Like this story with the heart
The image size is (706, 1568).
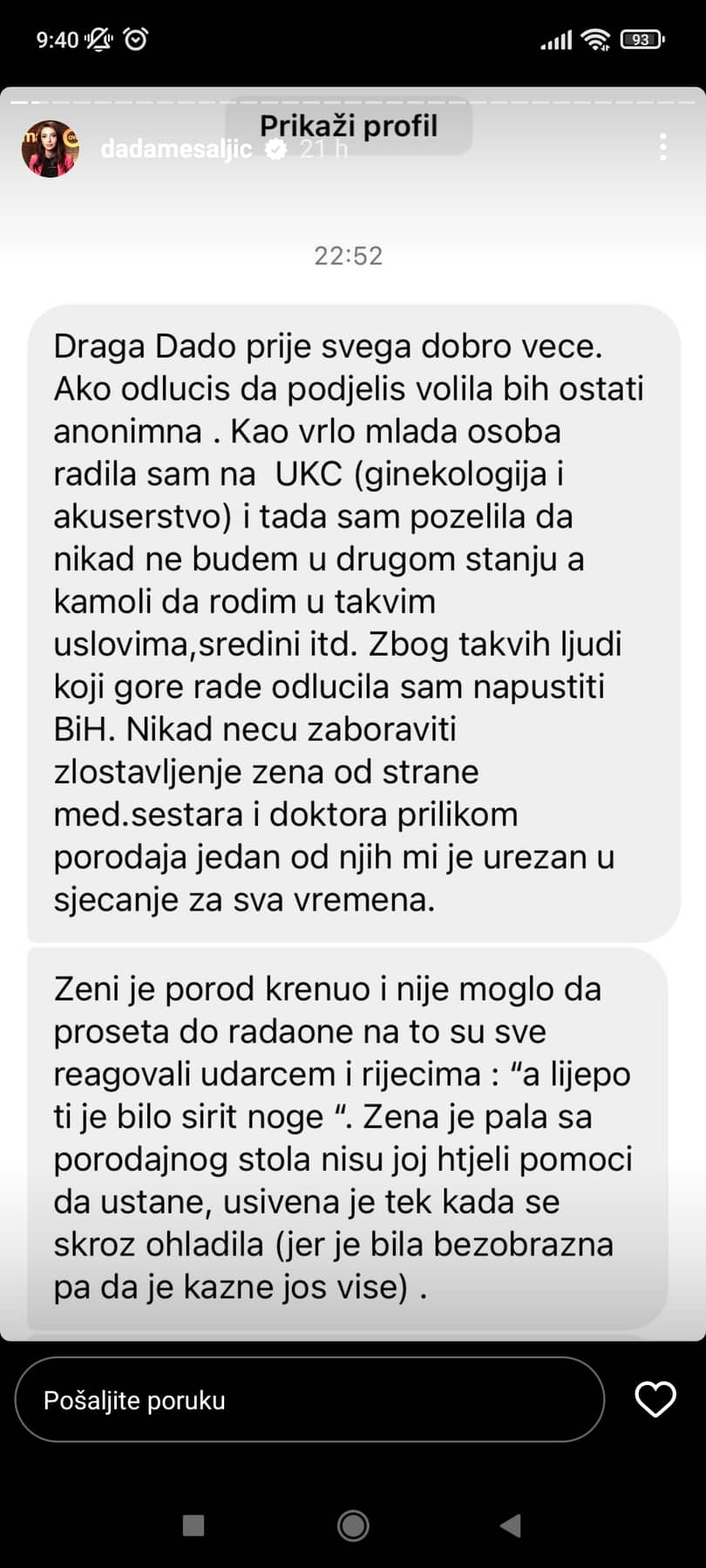(655, 1400)
